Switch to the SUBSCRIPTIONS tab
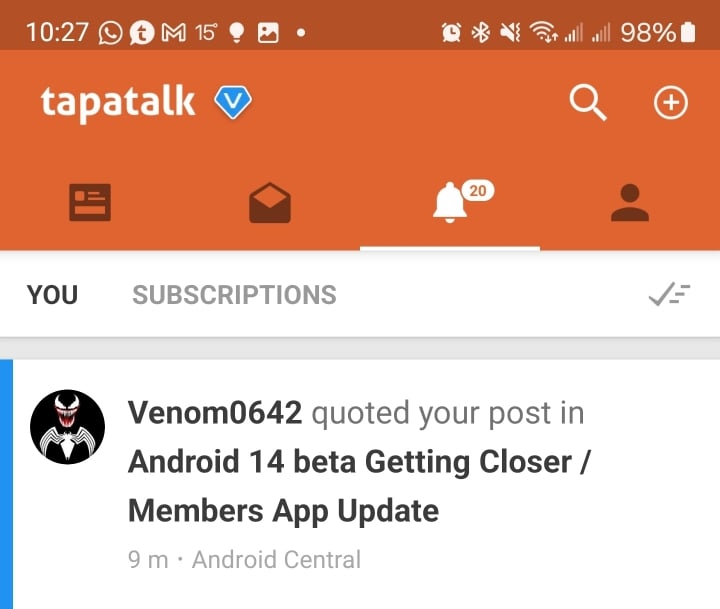The image size is (720, 609). click(x=234, y=295)
